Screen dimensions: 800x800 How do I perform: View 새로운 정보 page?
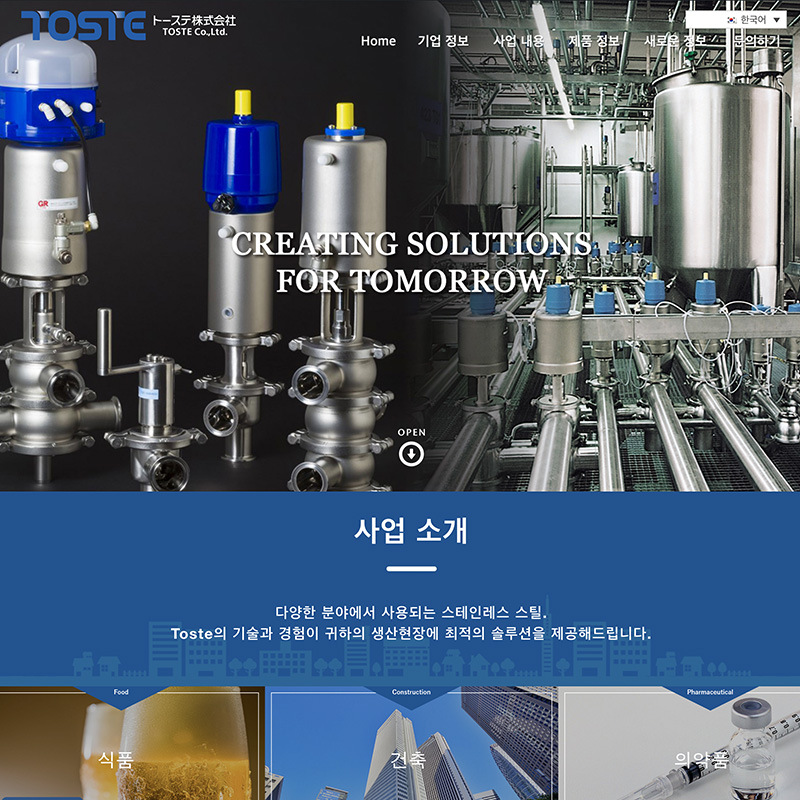[x=674, y=41]
